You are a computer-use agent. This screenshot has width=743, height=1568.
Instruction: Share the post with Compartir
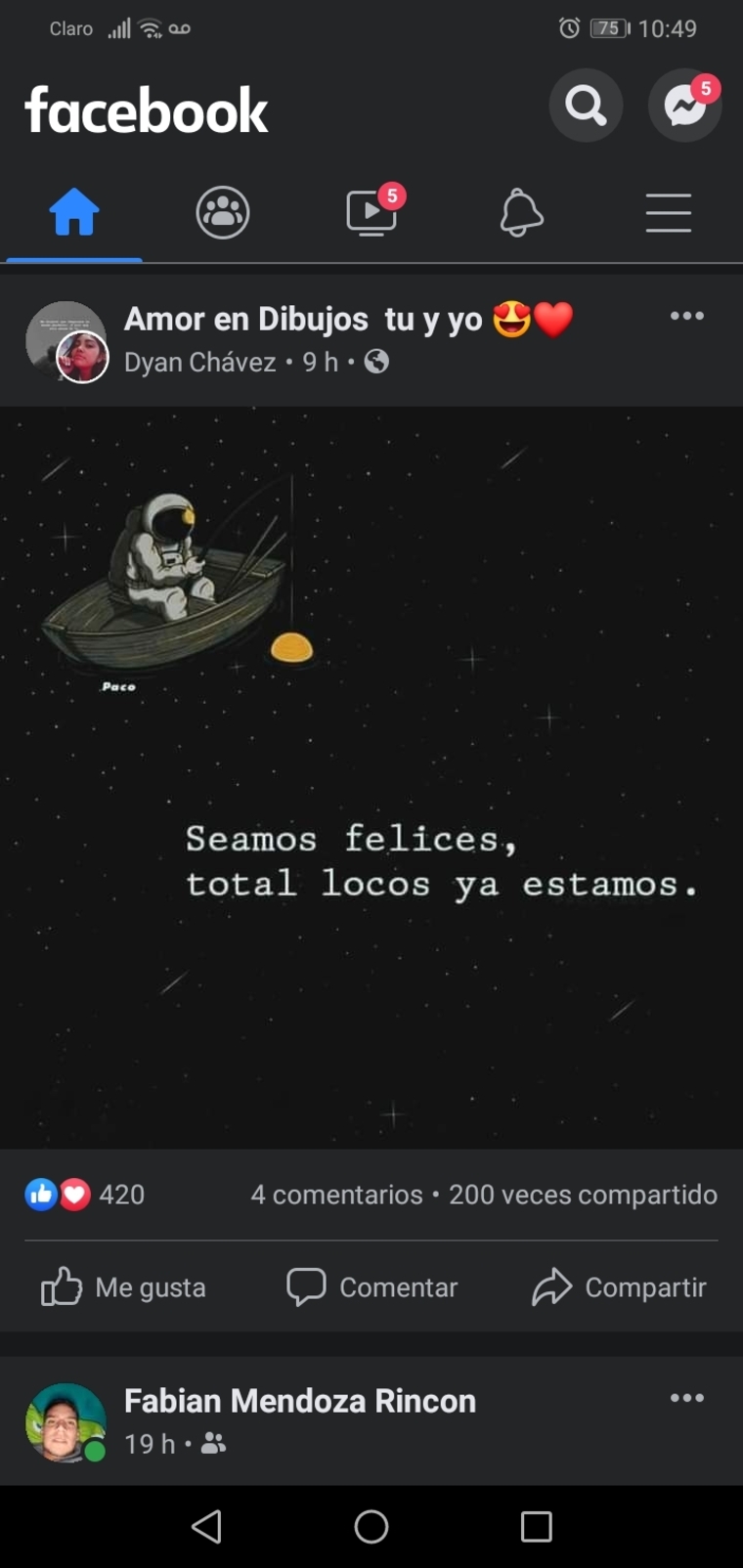coord(619,1287)
